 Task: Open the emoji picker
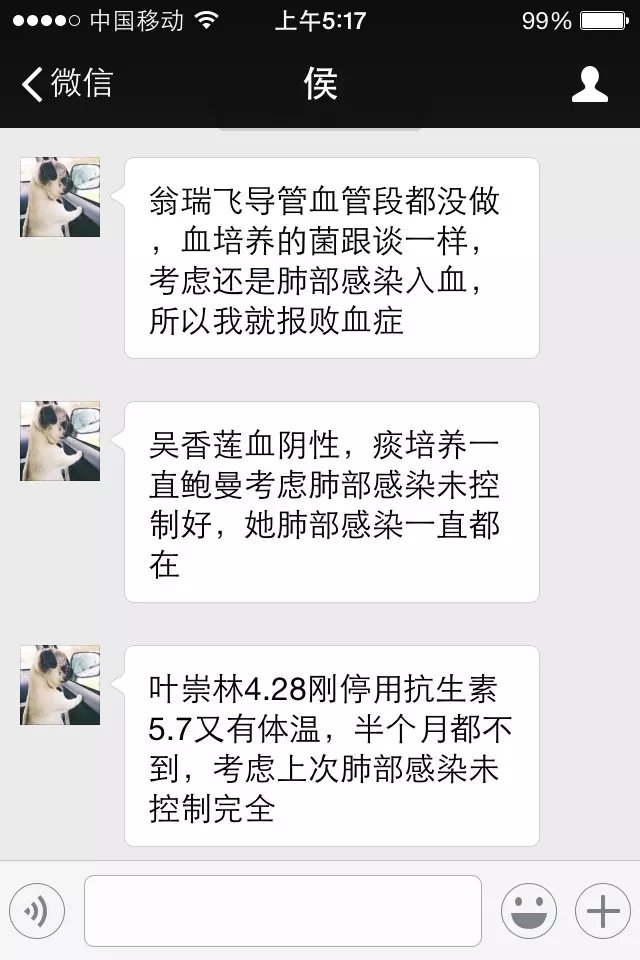tap(528, 911)
